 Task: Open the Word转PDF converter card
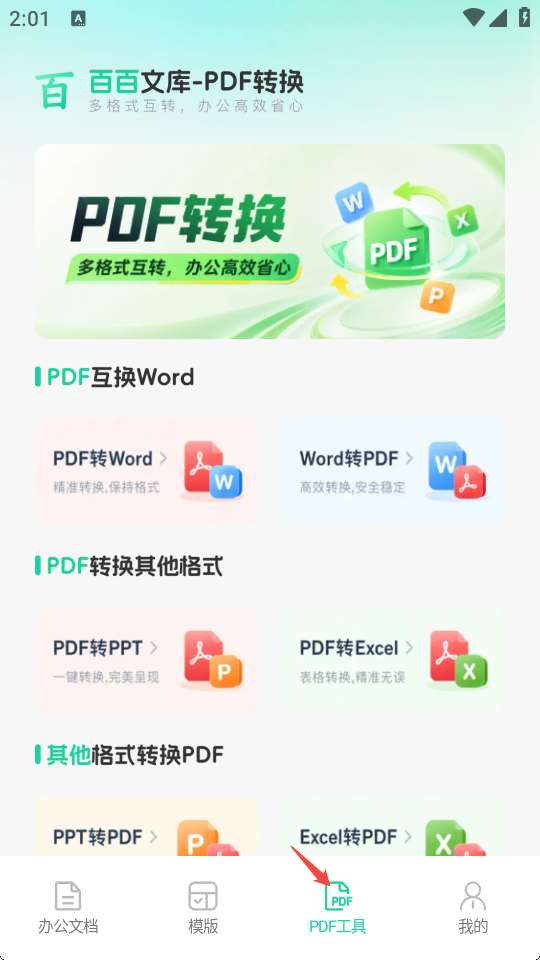[x=394, y=471]
